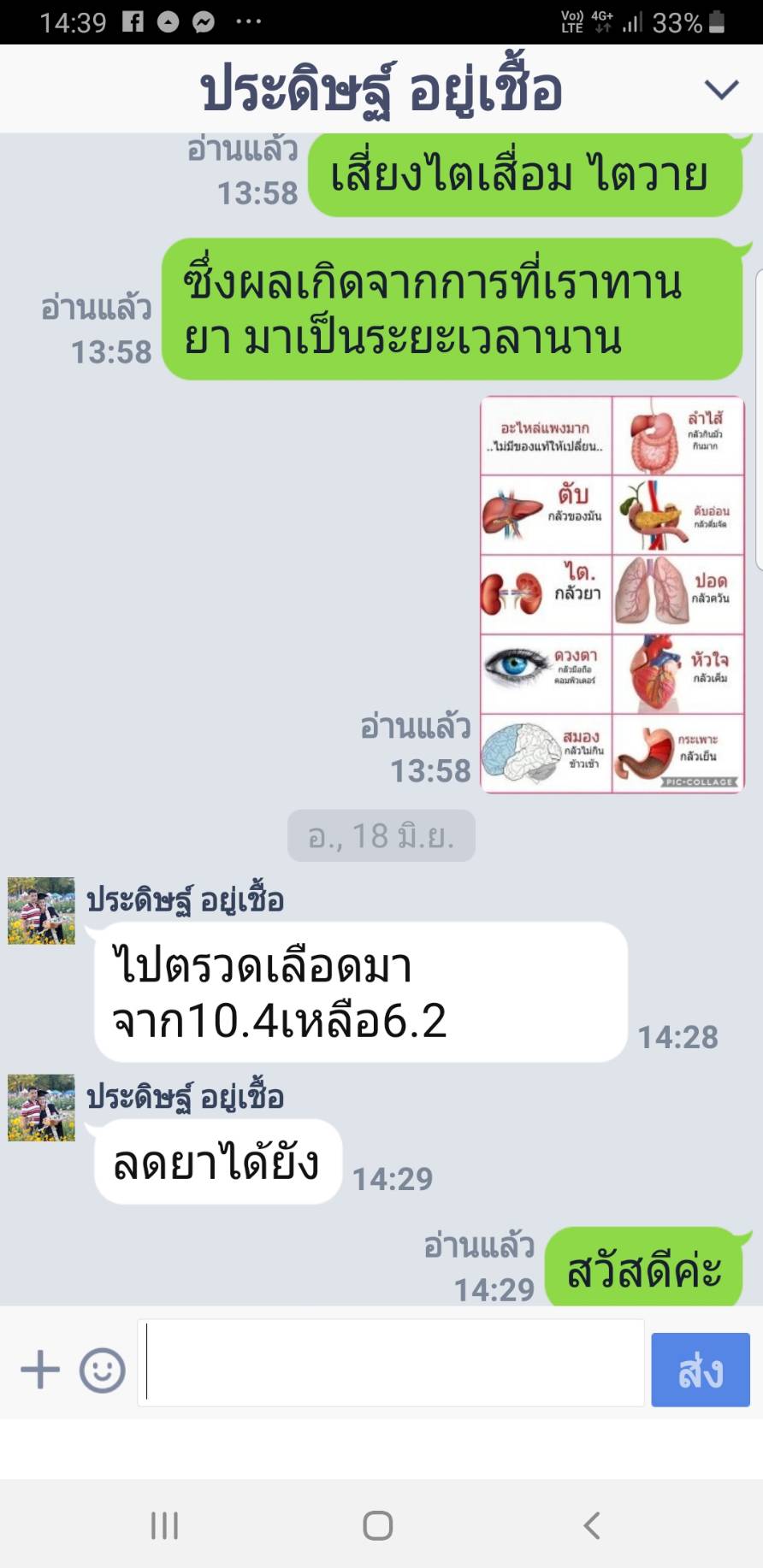Tap the plus icon to attach content

[40, 1370]
